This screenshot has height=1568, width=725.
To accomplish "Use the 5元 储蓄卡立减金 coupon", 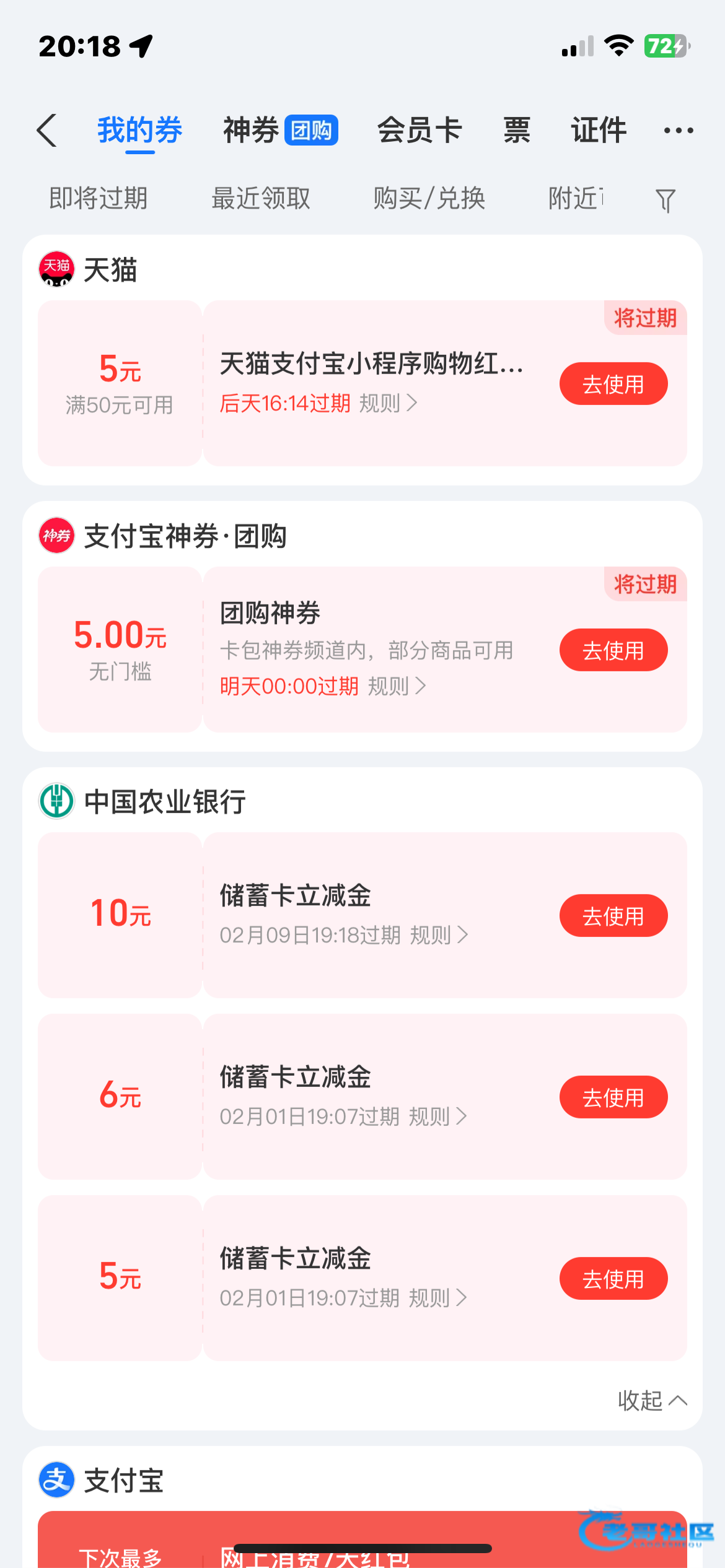I will pyautogui.click(x=613, y=1279).
